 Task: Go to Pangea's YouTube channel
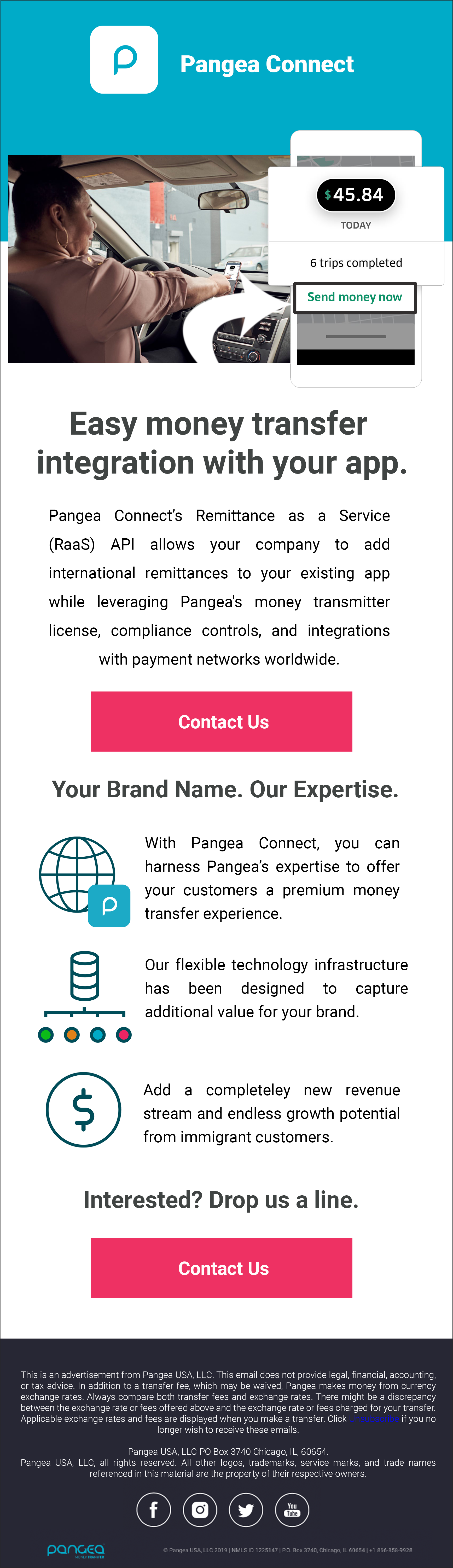292,1510
